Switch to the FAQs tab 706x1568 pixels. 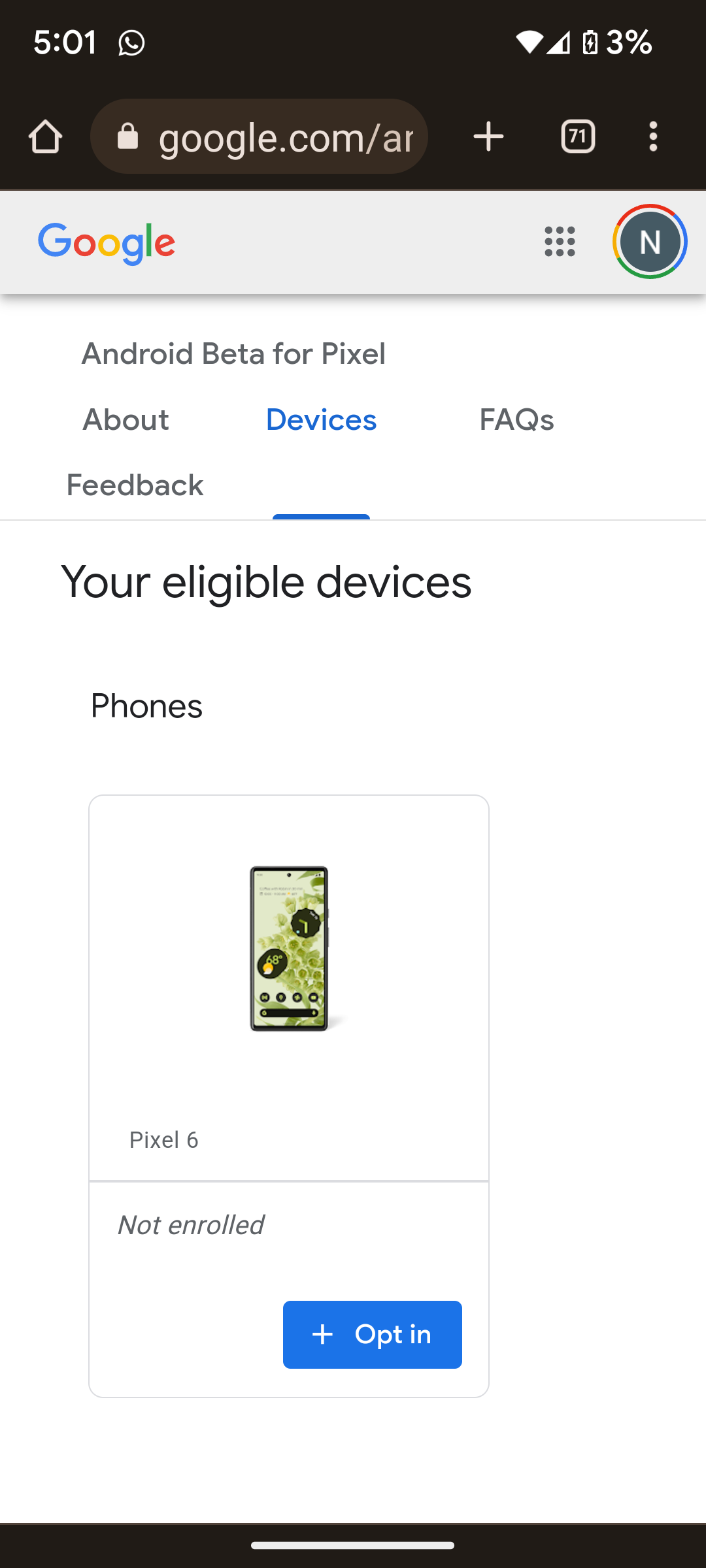[516, 419]
